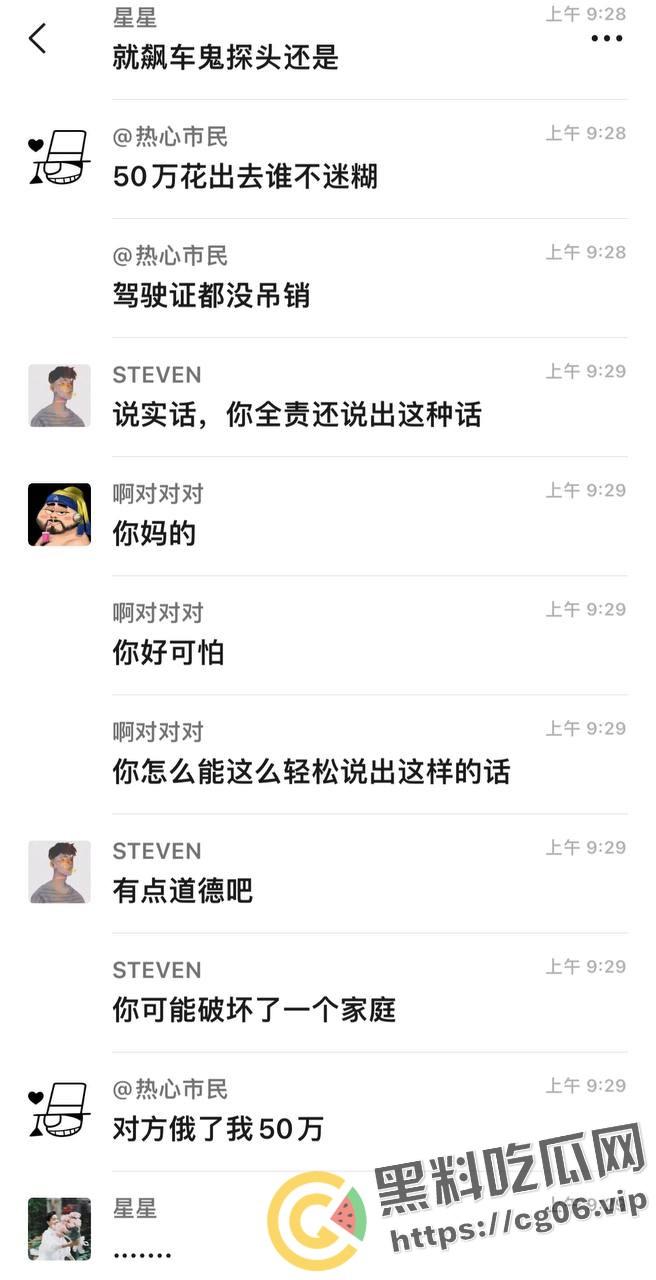Open 星星's avatar at the bottom message
The height and width of the screenshot is (1280, 656).
pos(59,1228)
